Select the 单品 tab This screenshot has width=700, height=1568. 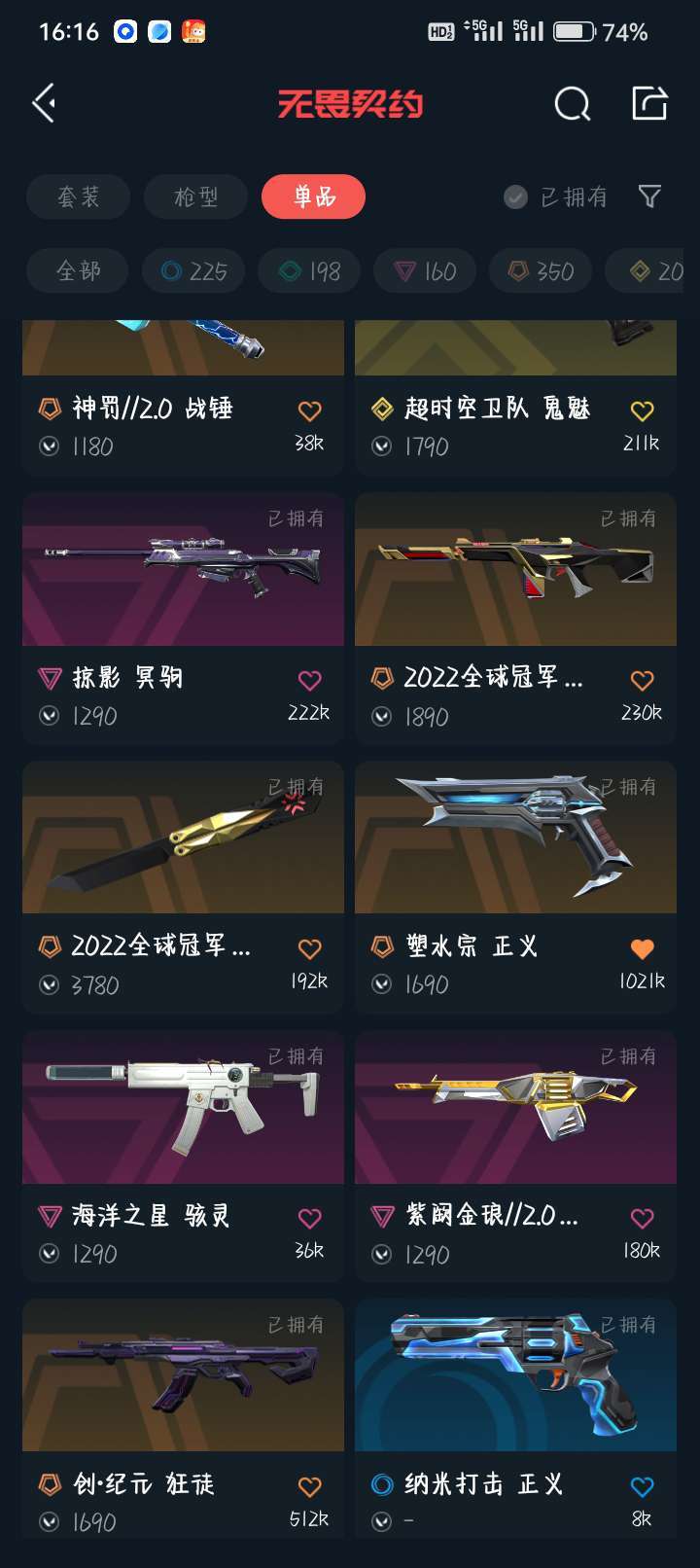click(x=313, y=197)
